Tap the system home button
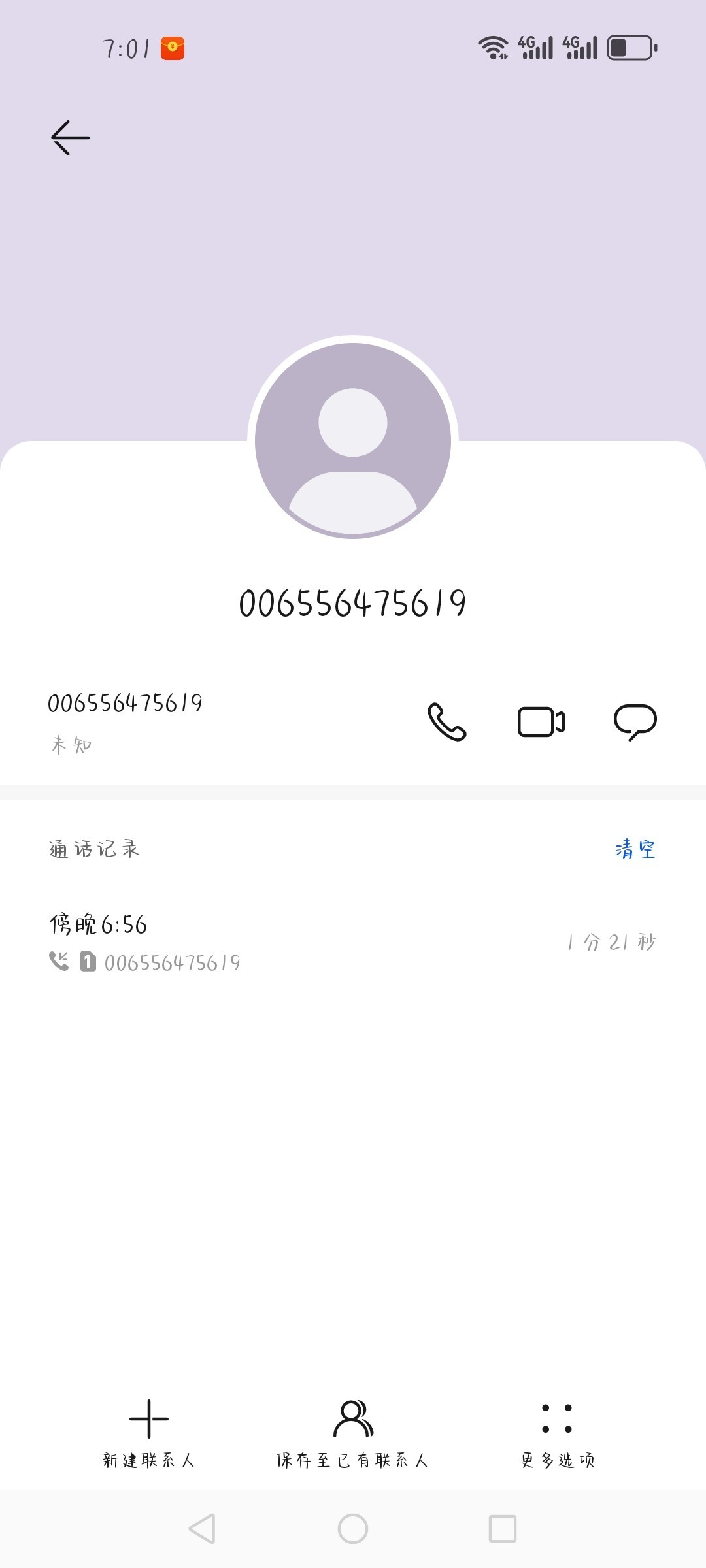 353,1529
